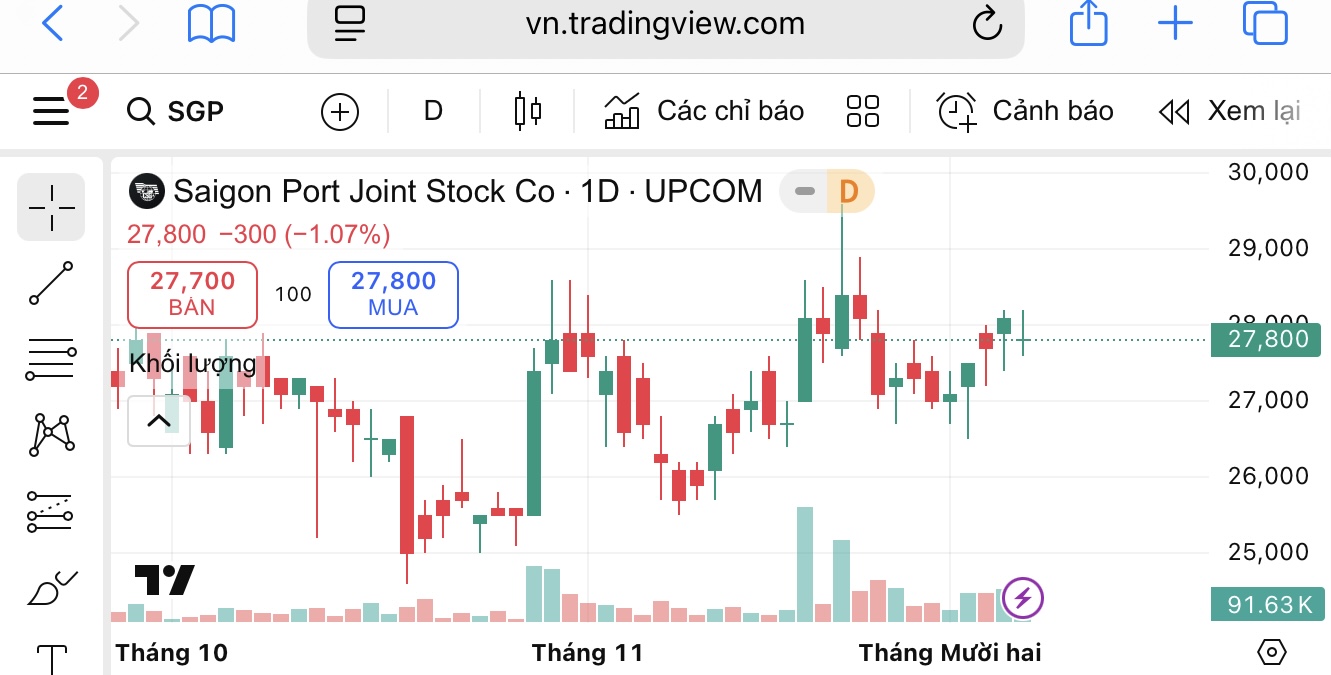Open the TradingView hamburger menu
Image resolution: width=1331 pixels, height=675 pixels.
coord(52,111)
